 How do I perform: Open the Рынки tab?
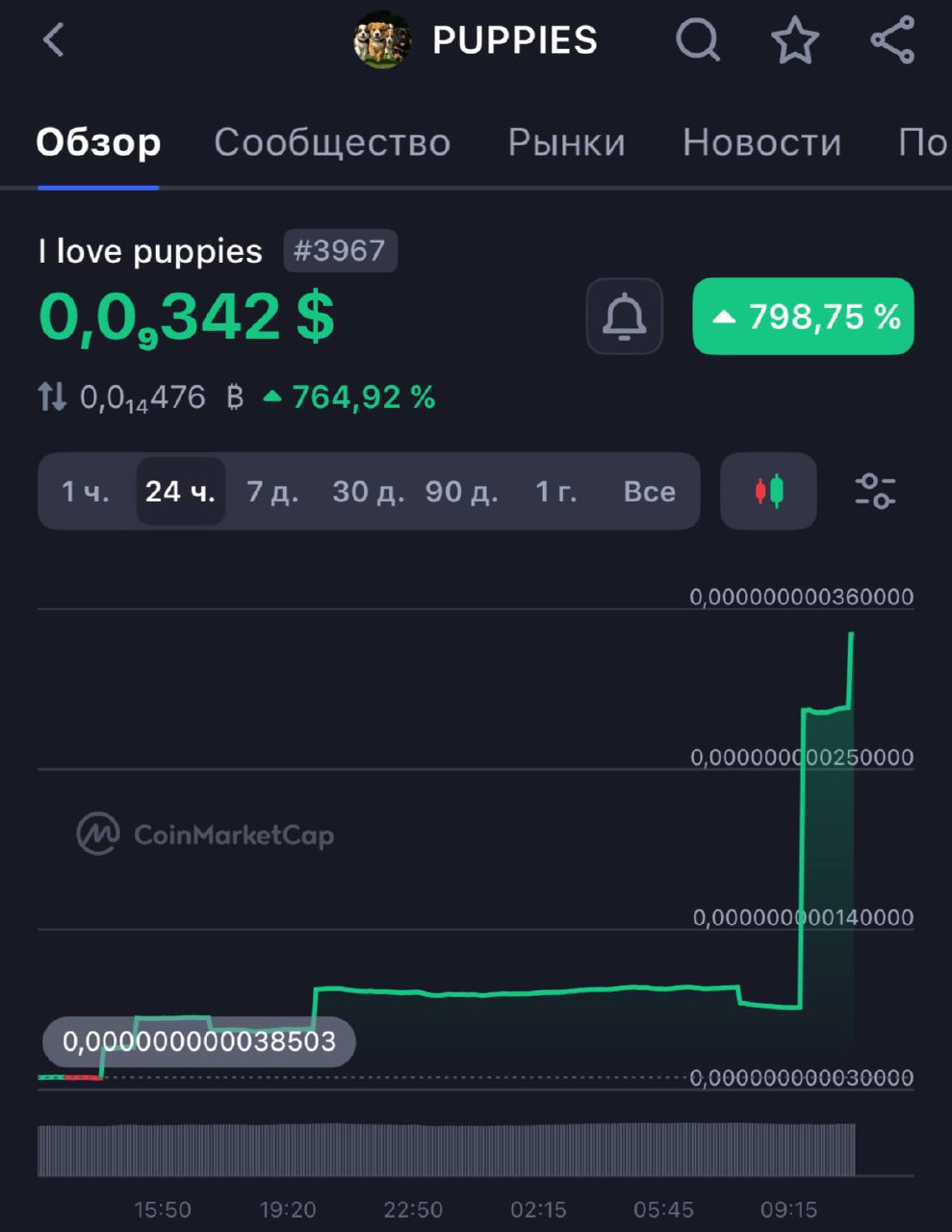566,142
